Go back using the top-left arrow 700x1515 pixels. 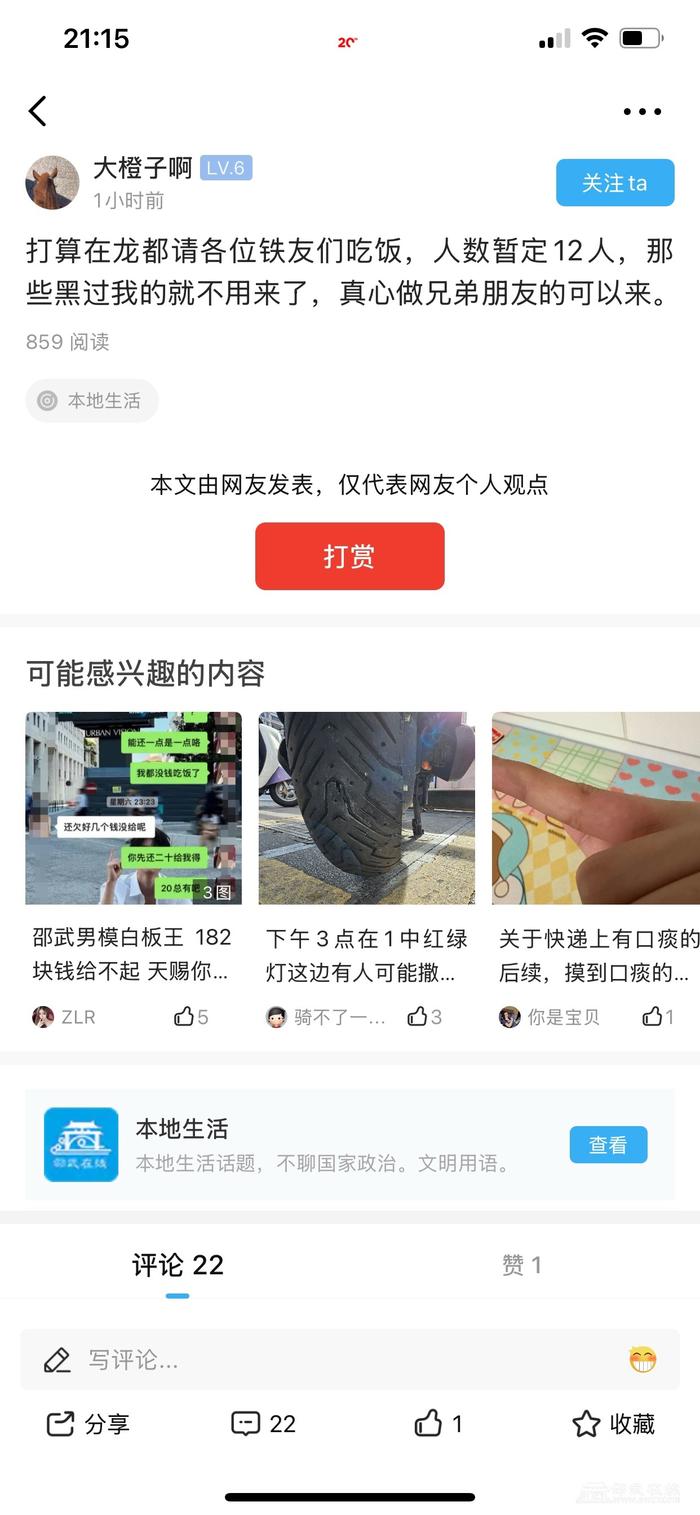click(38, 111)
